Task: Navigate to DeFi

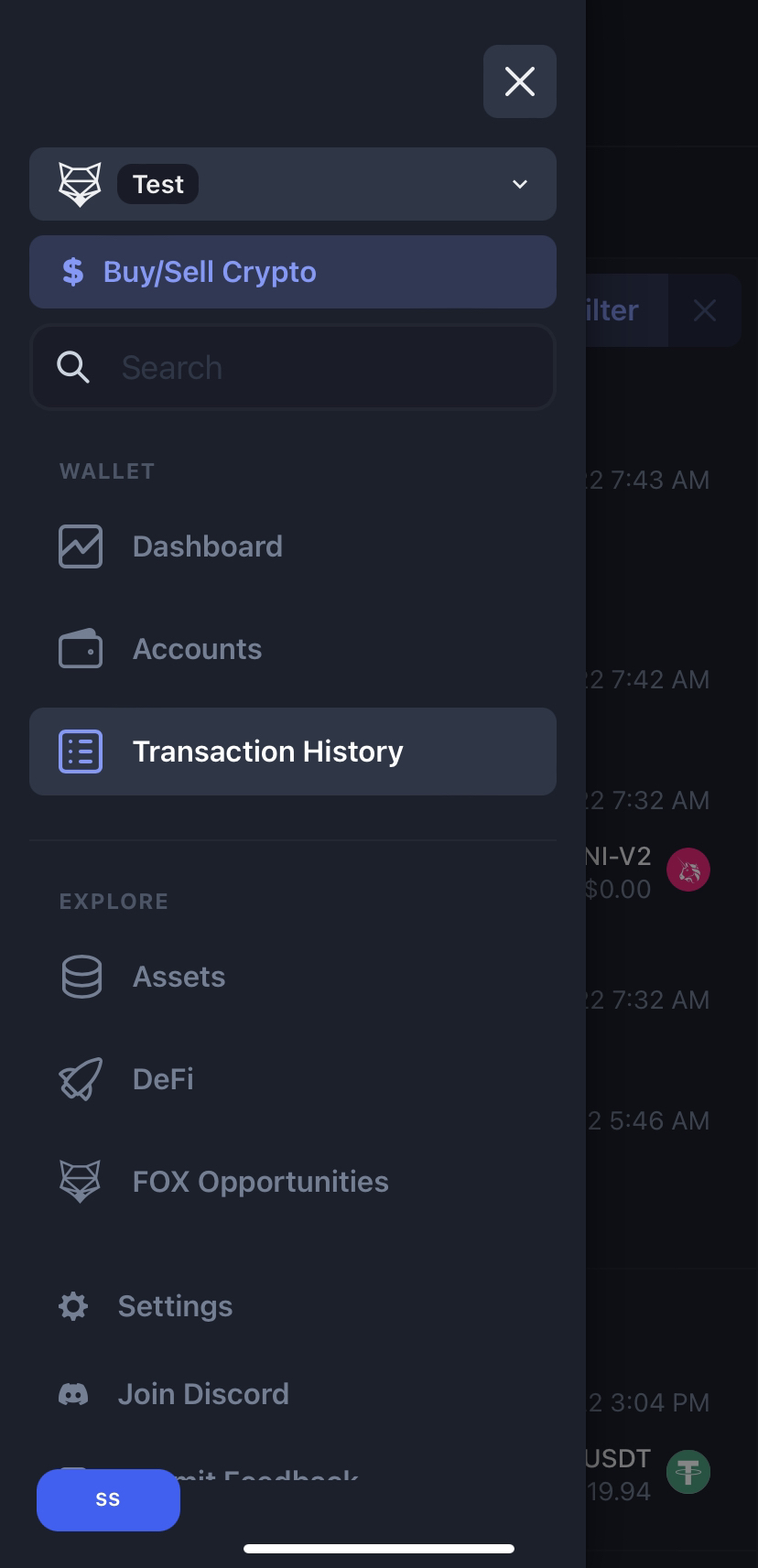Action: pyautogui.click(x=293, y=1079)
